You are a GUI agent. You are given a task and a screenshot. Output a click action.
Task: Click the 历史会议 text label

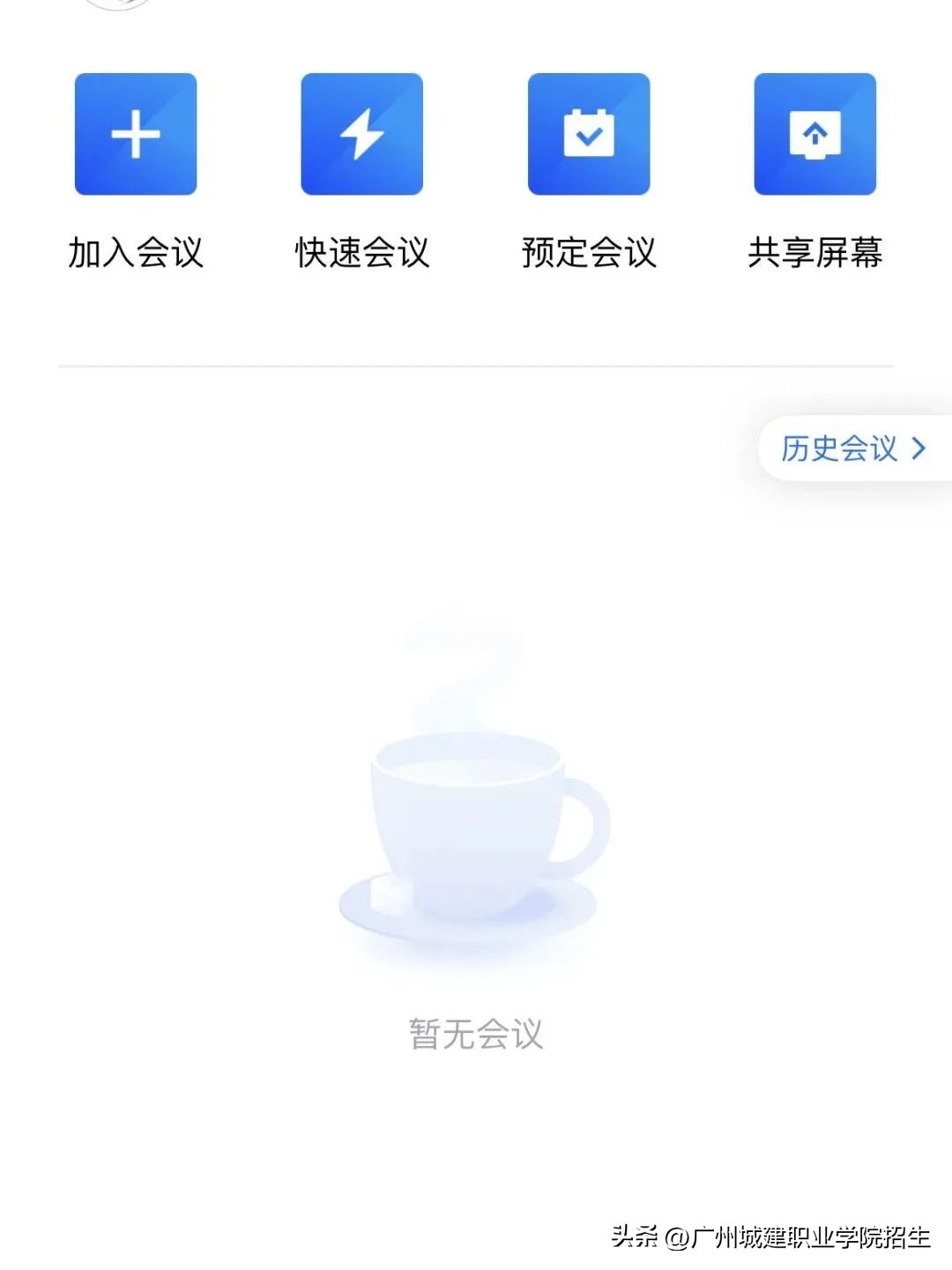click(x=837, y=449)
